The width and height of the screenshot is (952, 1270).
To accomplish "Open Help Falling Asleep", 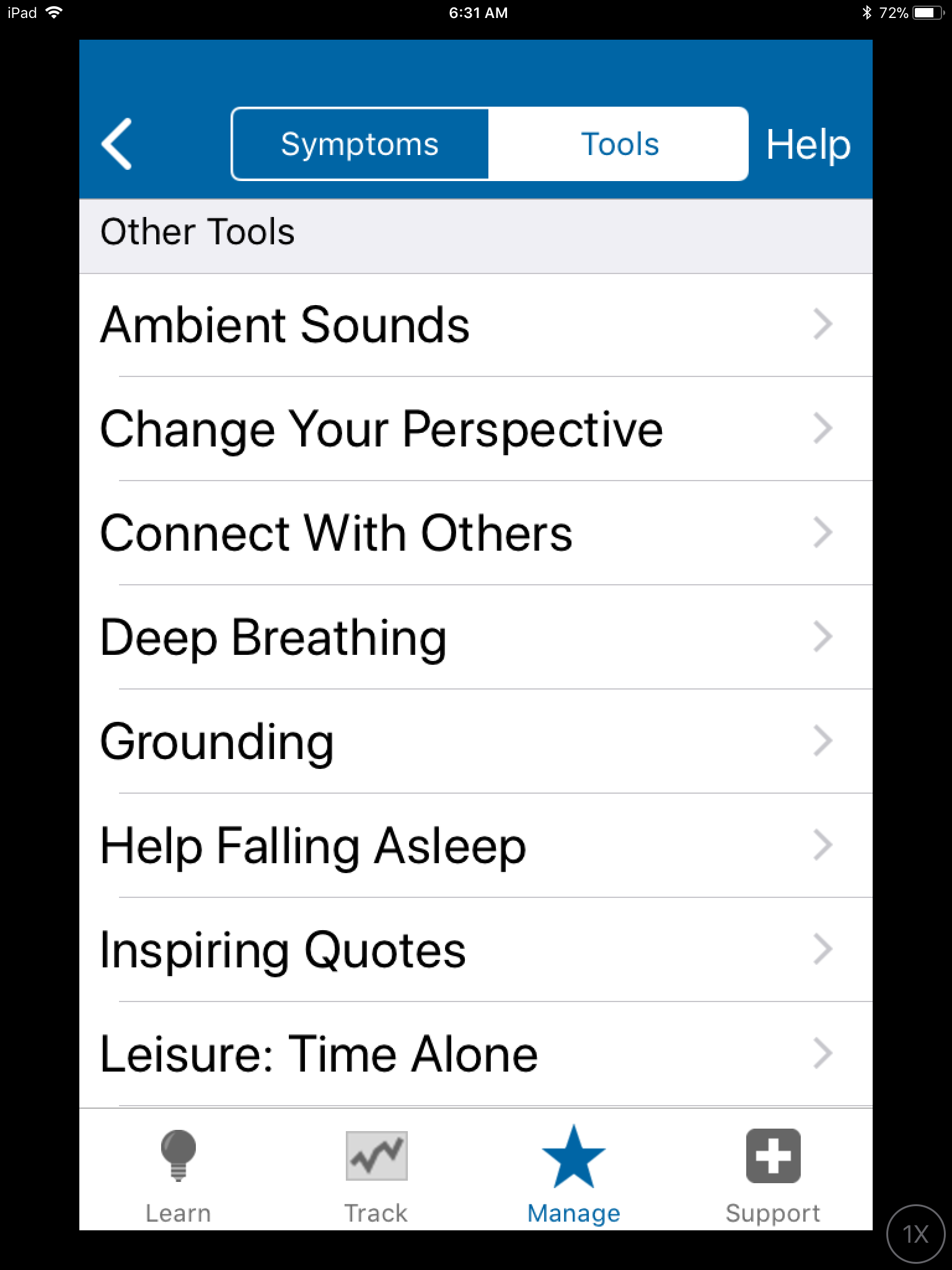I will [476, 845].
